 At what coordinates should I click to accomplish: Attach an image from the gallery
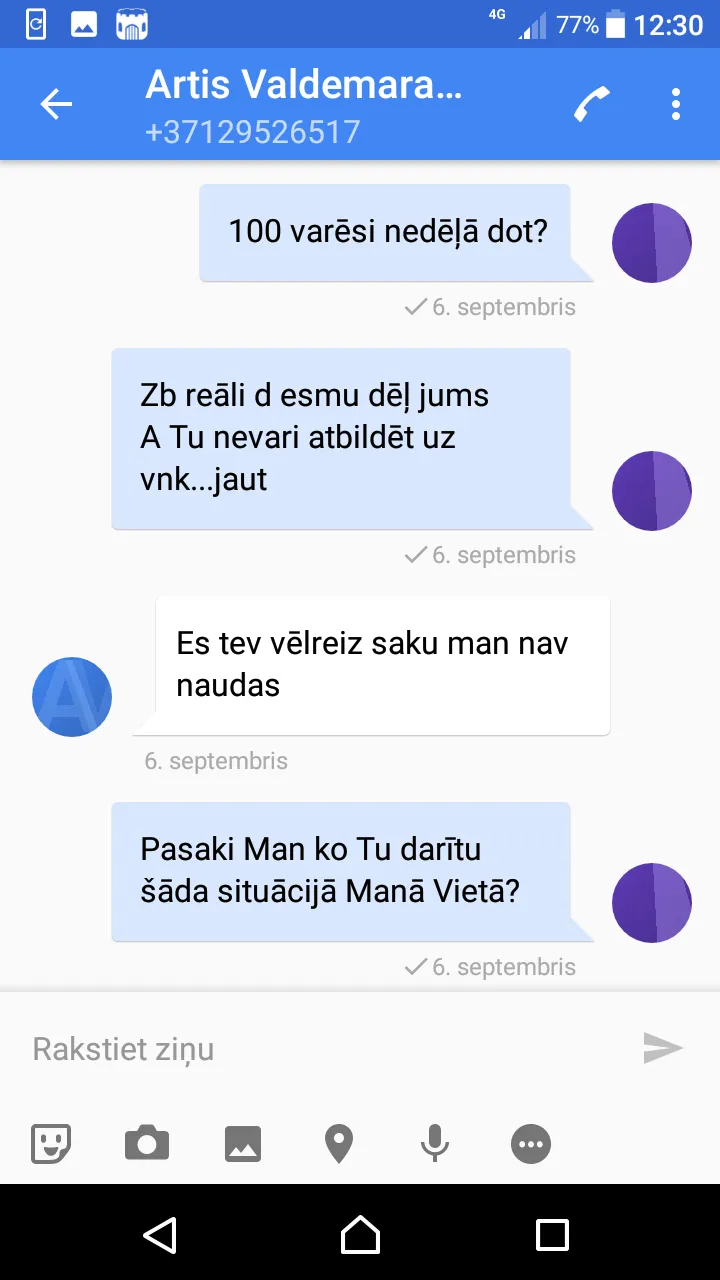pos(243,1143)
